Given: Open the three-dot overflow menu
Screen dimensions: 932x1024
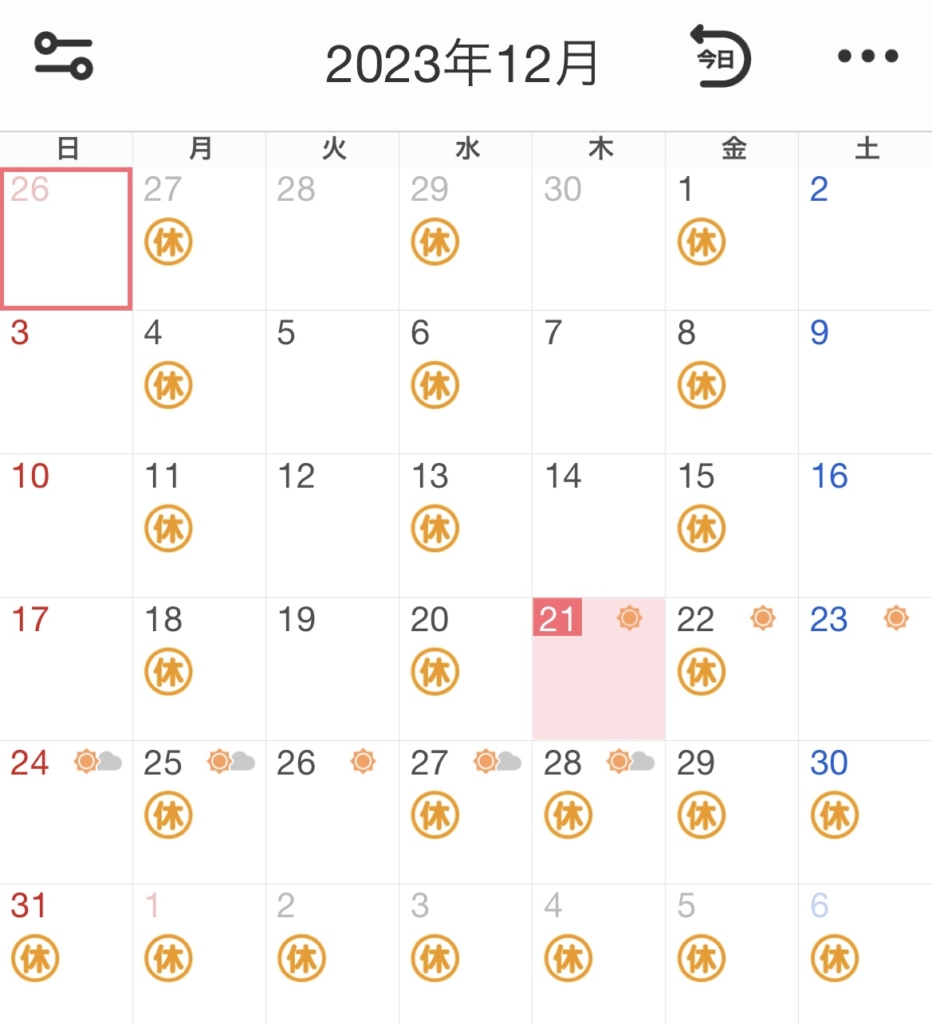Looking at the screenshot, I should coord(867,56).
